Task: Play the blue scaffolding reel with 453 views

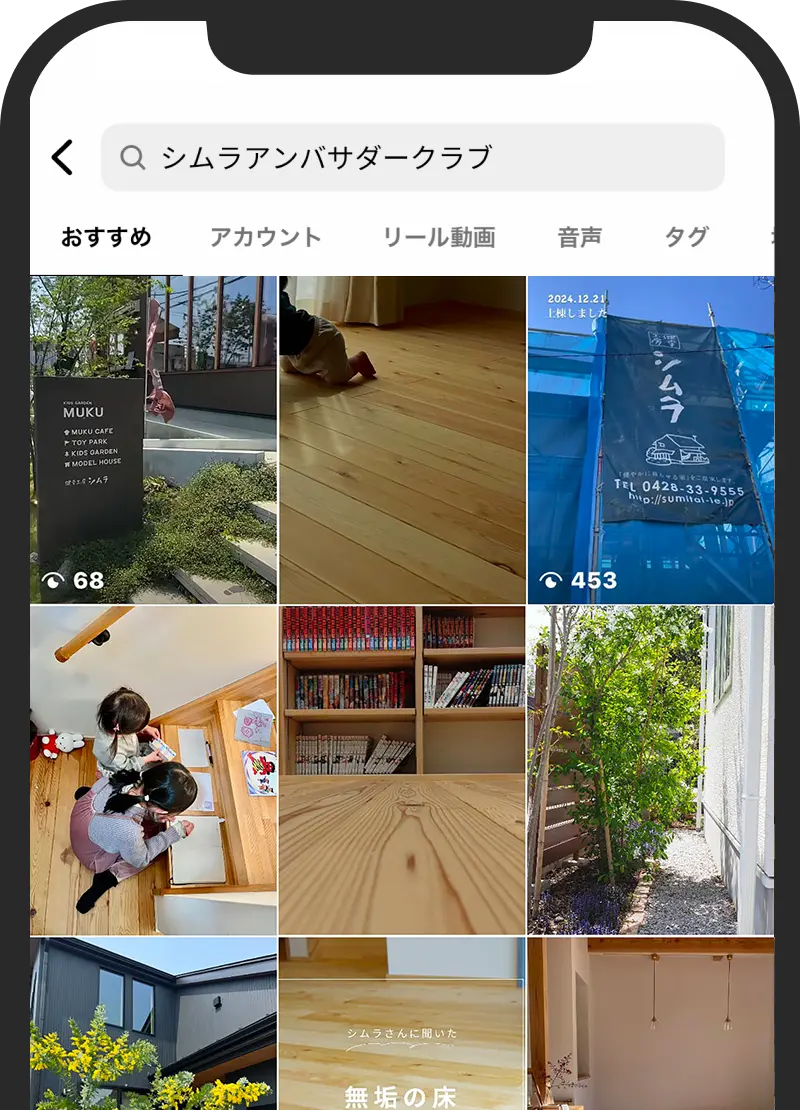Action: pyautogui.click(x=651, y=440)
